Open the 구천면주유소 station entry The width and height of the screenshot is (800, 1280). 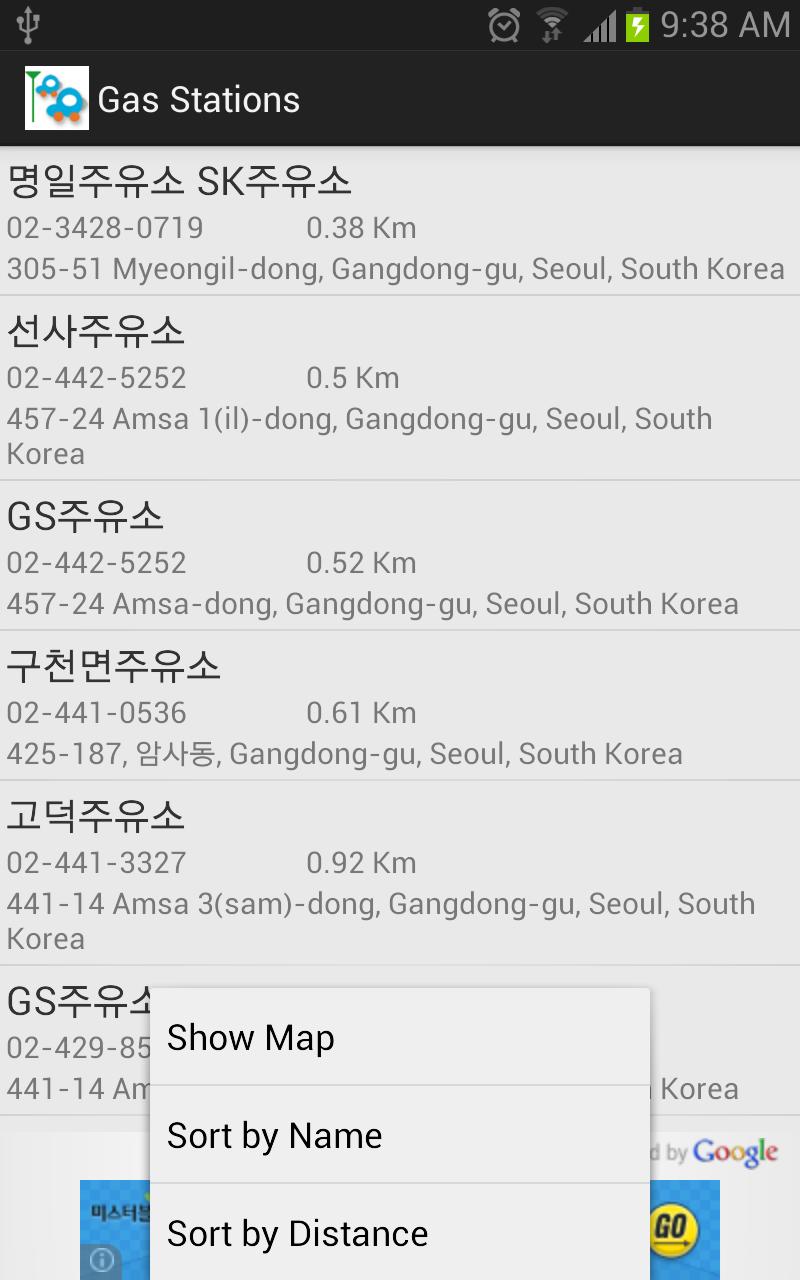(x=400, y=706)
